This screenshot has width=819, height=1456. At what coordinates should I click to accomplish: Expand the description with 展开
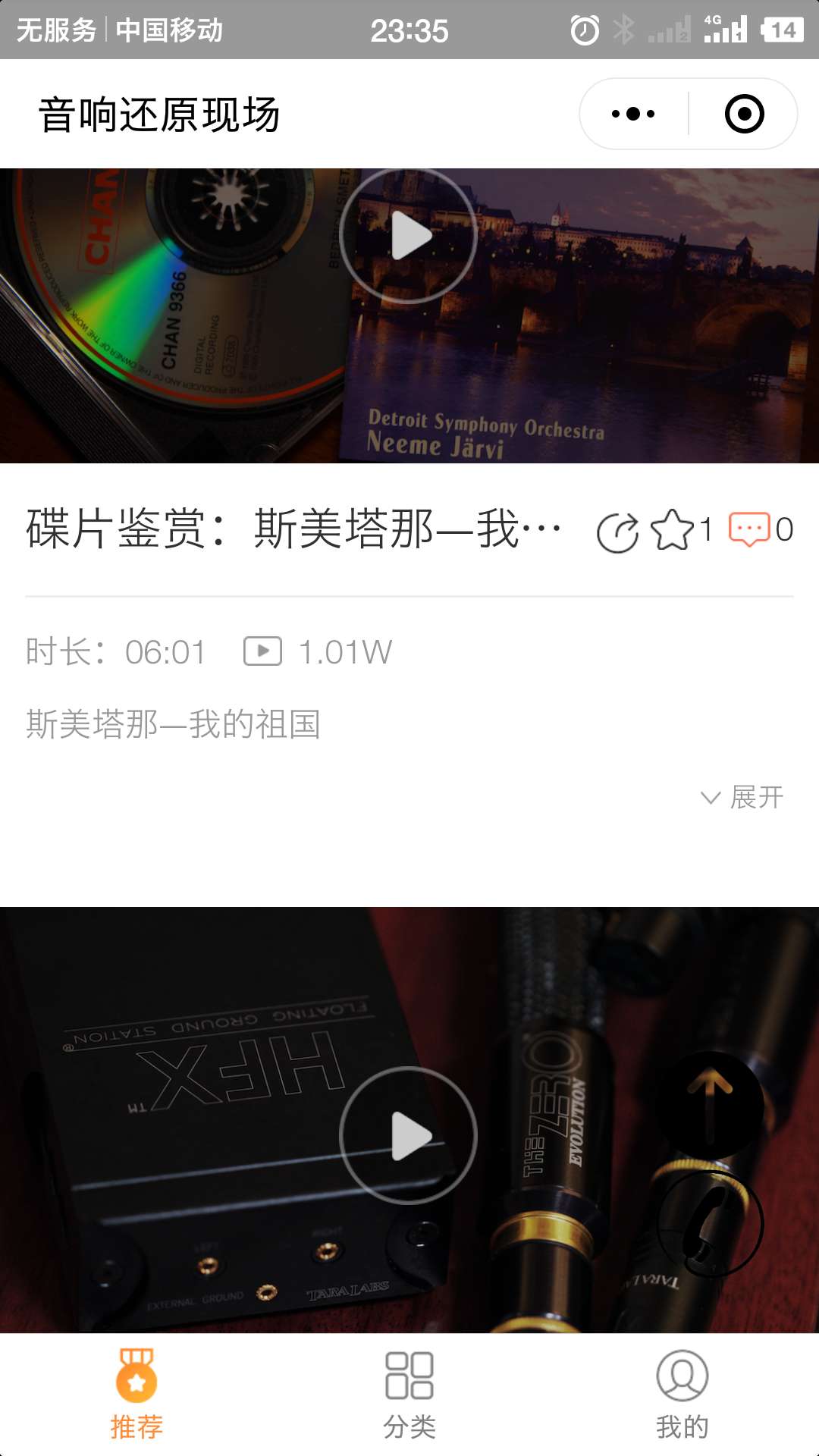(x=742, y=797)
